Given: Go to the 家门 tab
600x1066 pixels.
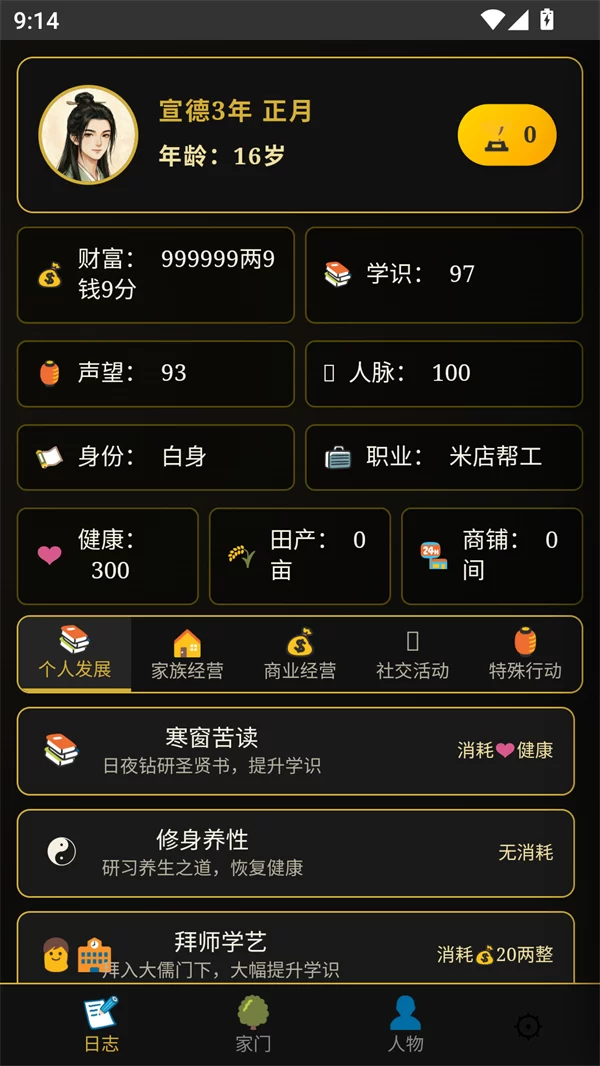Looking at the screenshot, I should (x=253, y=1024).
